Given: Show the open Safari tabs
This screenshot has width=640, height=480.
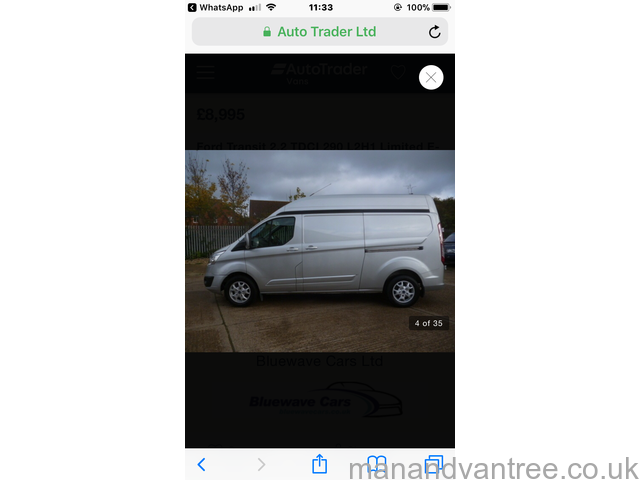Looking at the screenshot, I should [434, 464].
